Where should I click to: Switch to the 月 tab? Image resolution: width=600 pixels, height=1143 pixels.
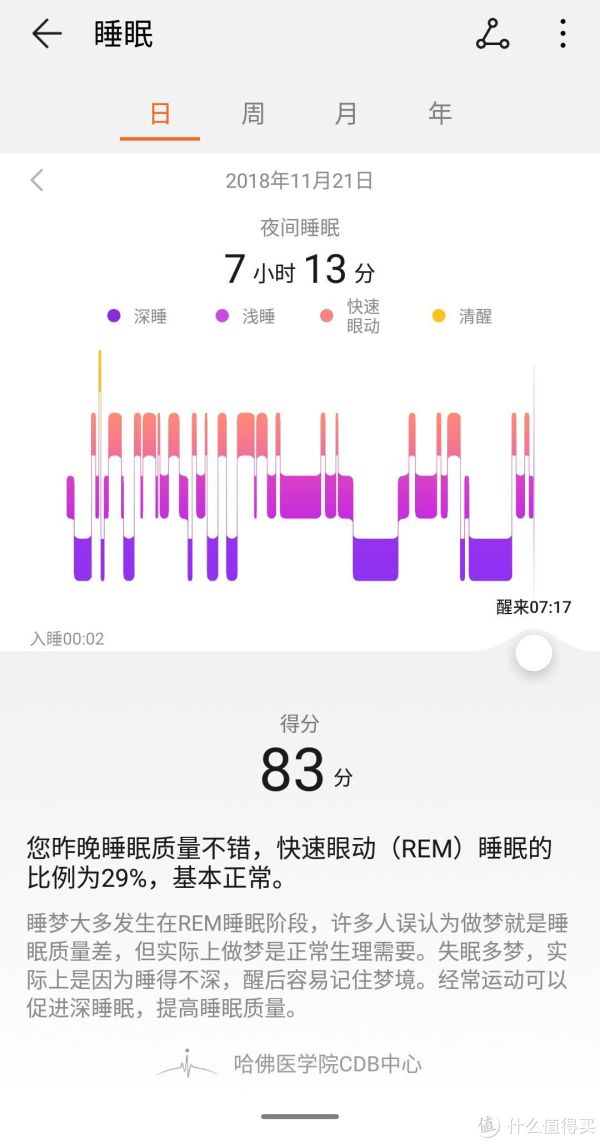coord(346,114)
